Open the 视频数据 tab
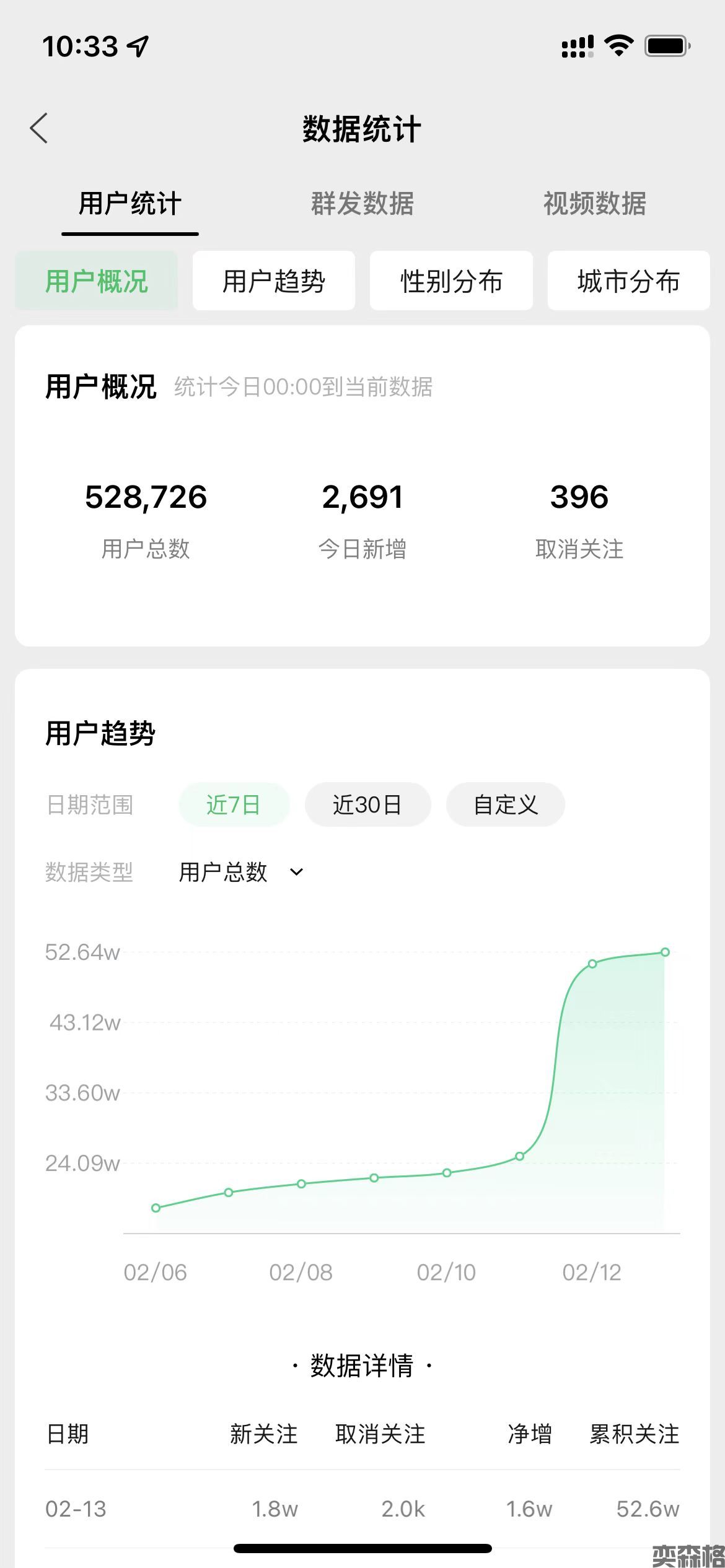This screenshot has width=725, height=1568. pos(594,204)
